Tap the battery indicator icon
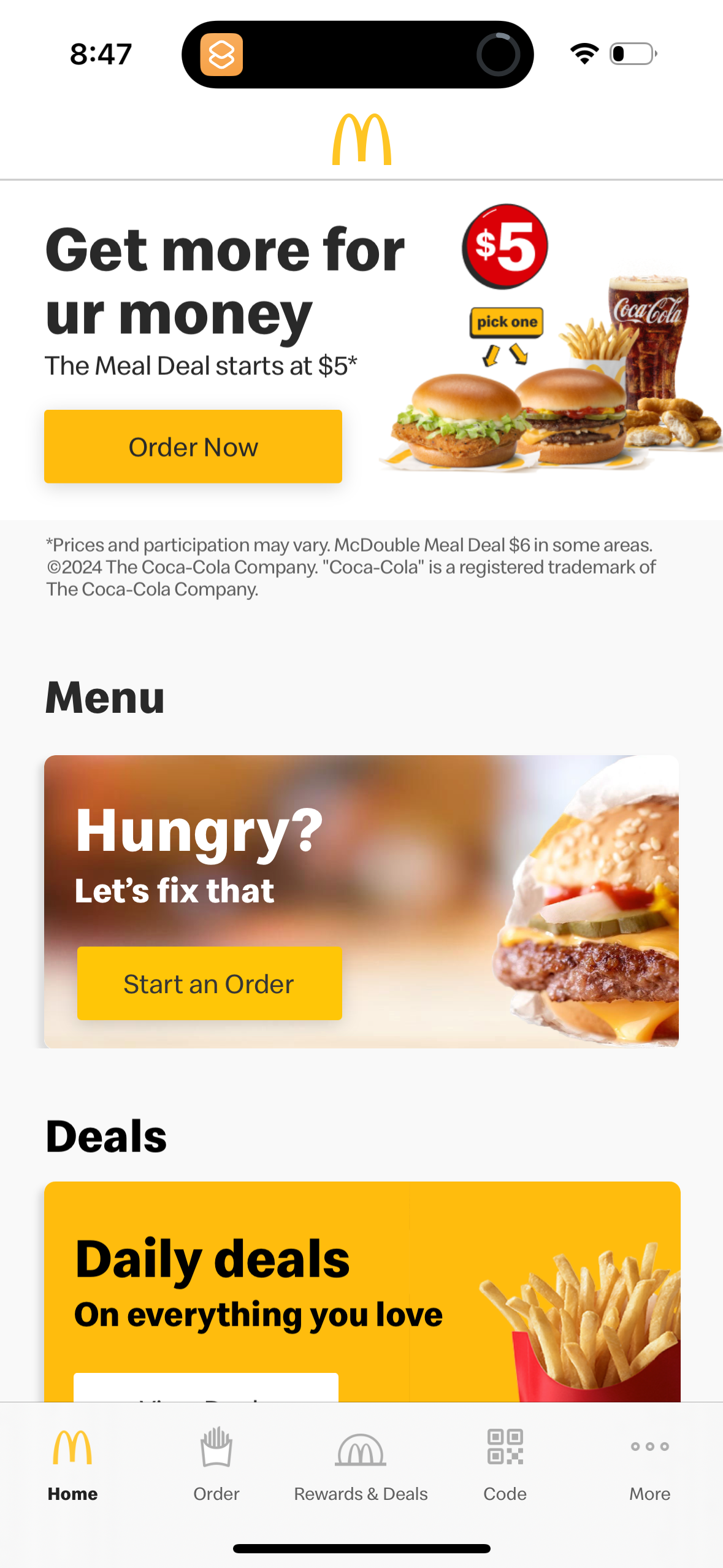This screenshot has height=1568, width=723. click(632, 54)
